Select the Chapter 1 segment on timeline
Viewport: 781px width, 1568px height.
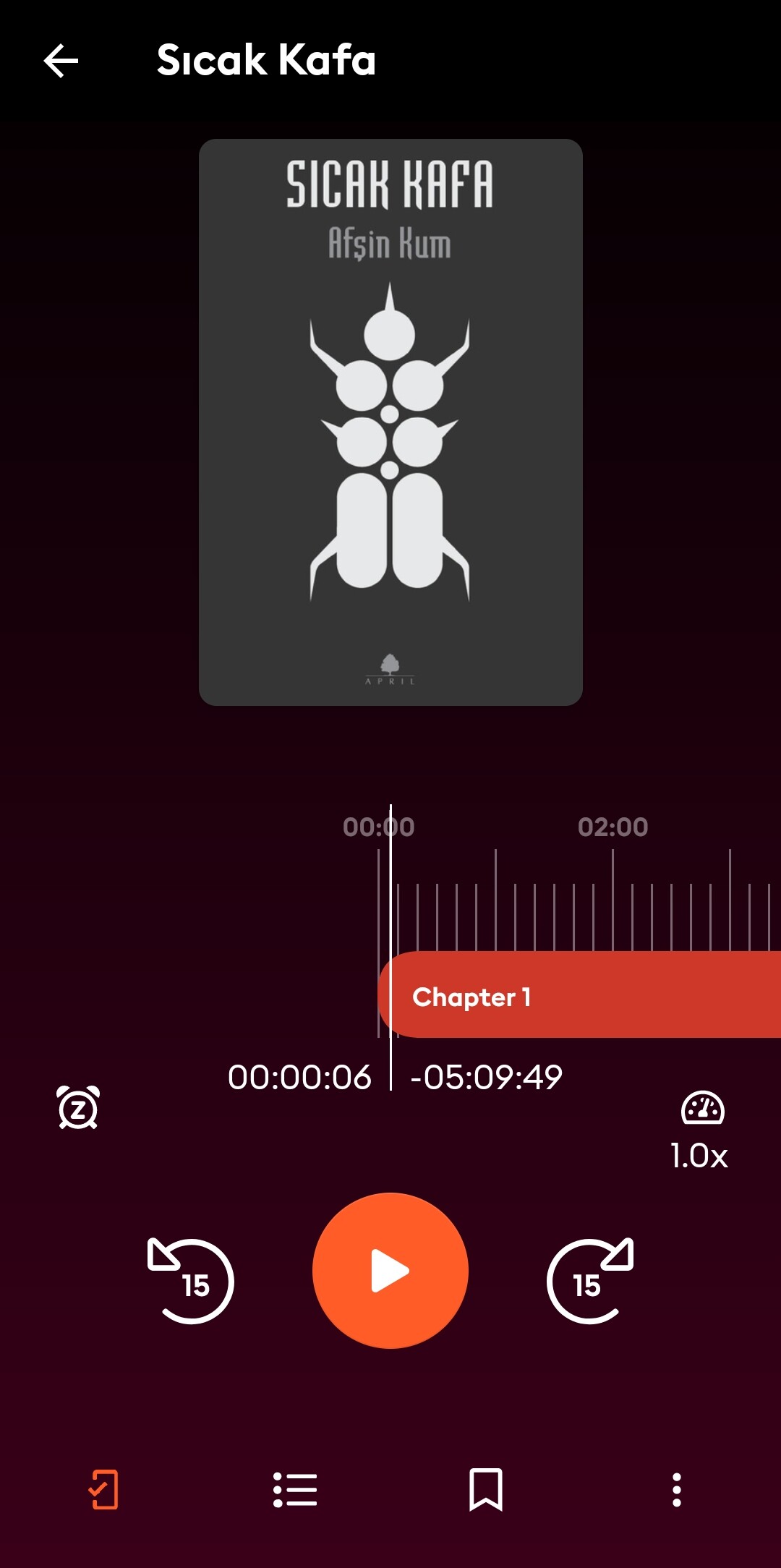coord(579,995)
